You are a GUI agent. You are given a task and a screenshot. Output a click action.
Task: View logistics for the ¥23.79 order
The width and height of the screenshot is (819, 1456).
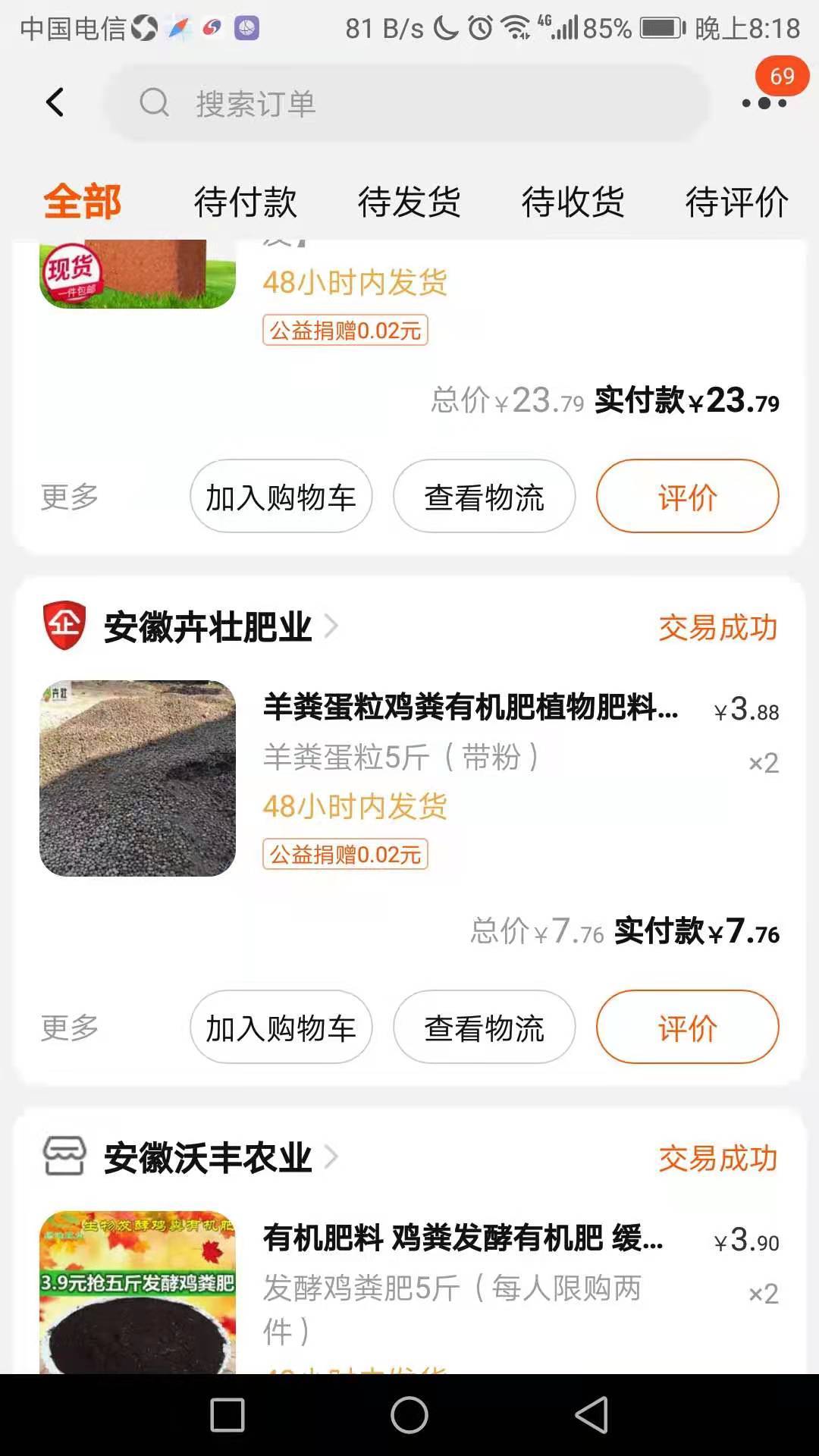coord(484,497)
